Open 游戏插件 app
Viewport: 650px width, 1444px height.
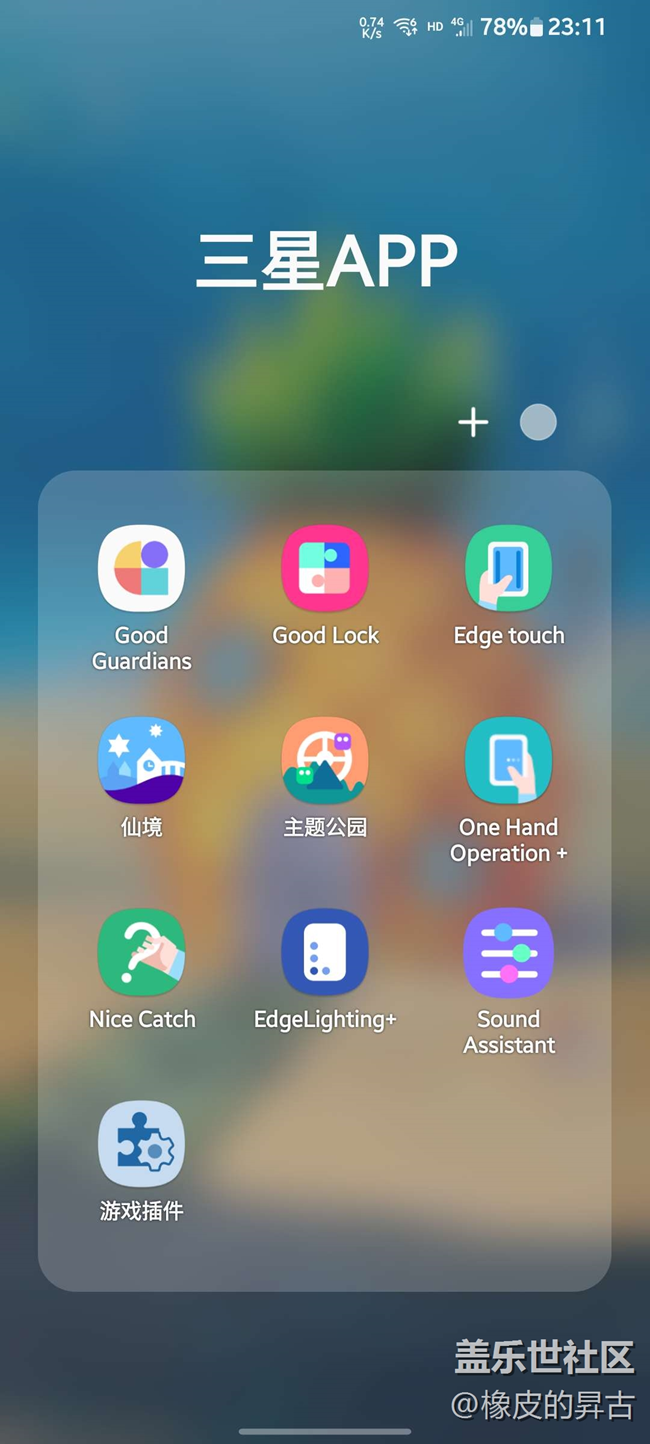tap(141, 1144)
